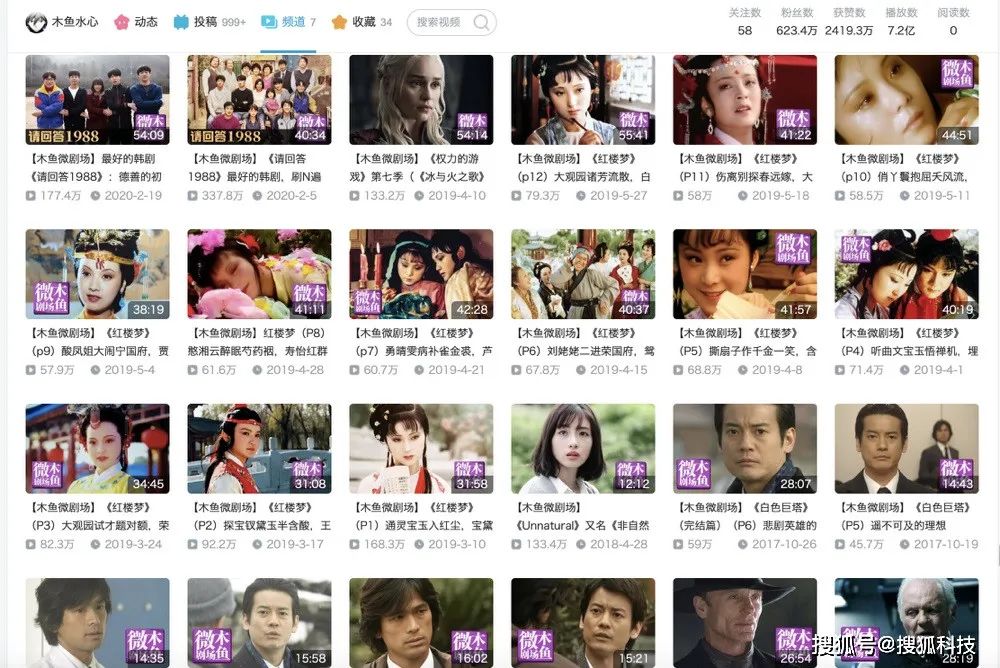Open the 权力的游戏 第七季 video
1000x668 pixels.
421,100
